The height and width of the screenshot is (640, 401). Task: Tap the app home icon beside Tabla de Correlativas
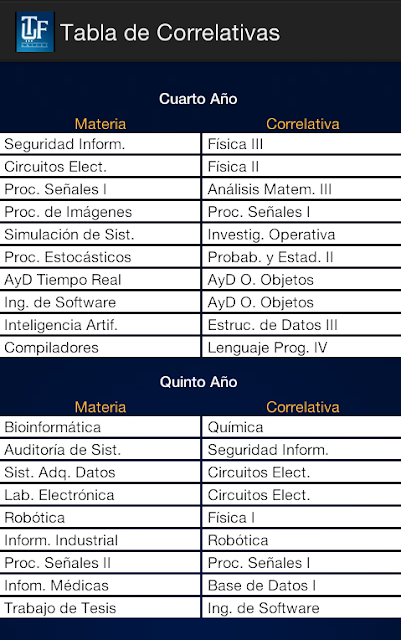tap(35, 32)
